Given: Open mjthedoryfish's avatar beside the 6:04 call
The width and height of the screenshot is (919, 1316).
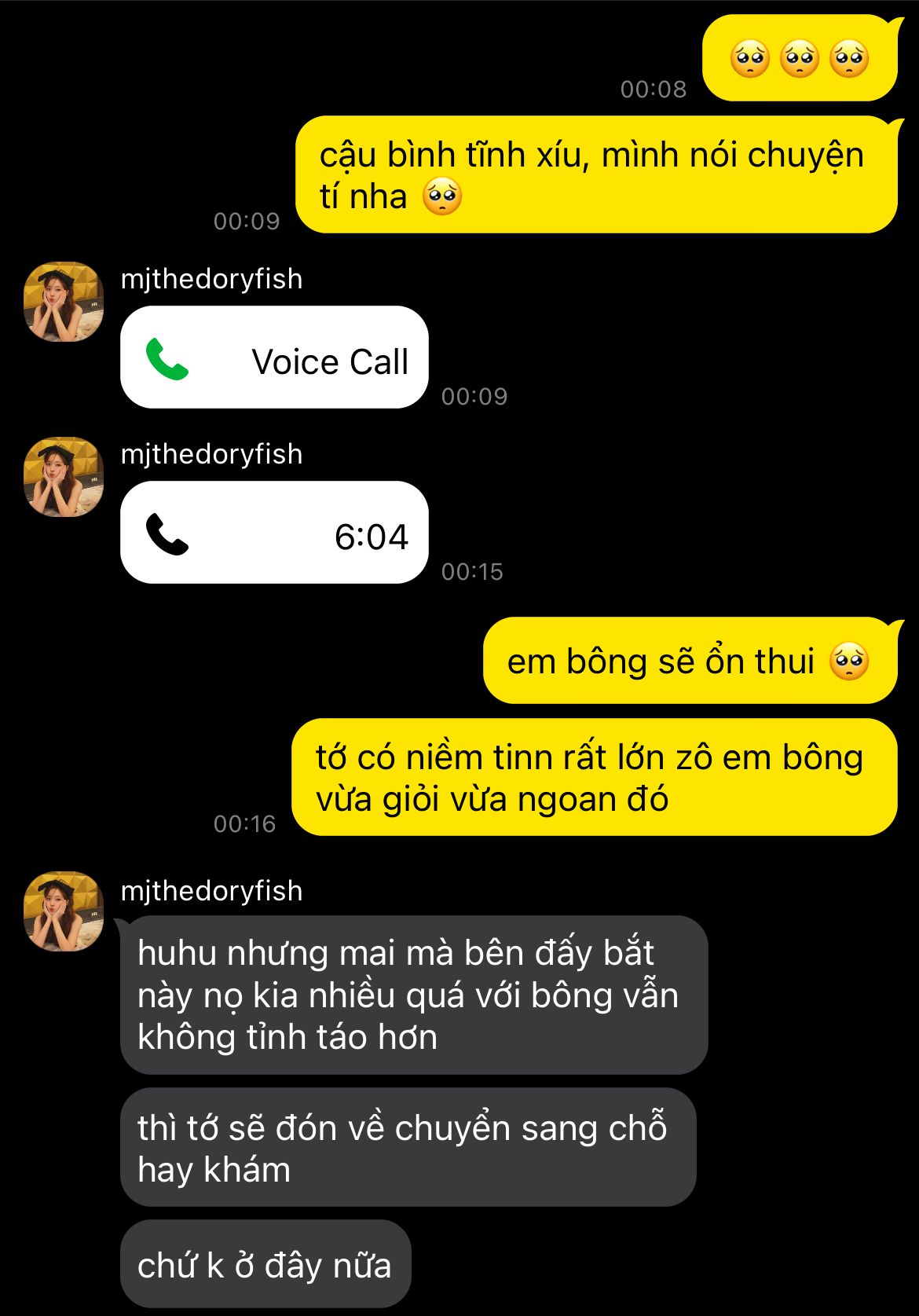Looking at the screenshot, I should click(x=64, y=477).
